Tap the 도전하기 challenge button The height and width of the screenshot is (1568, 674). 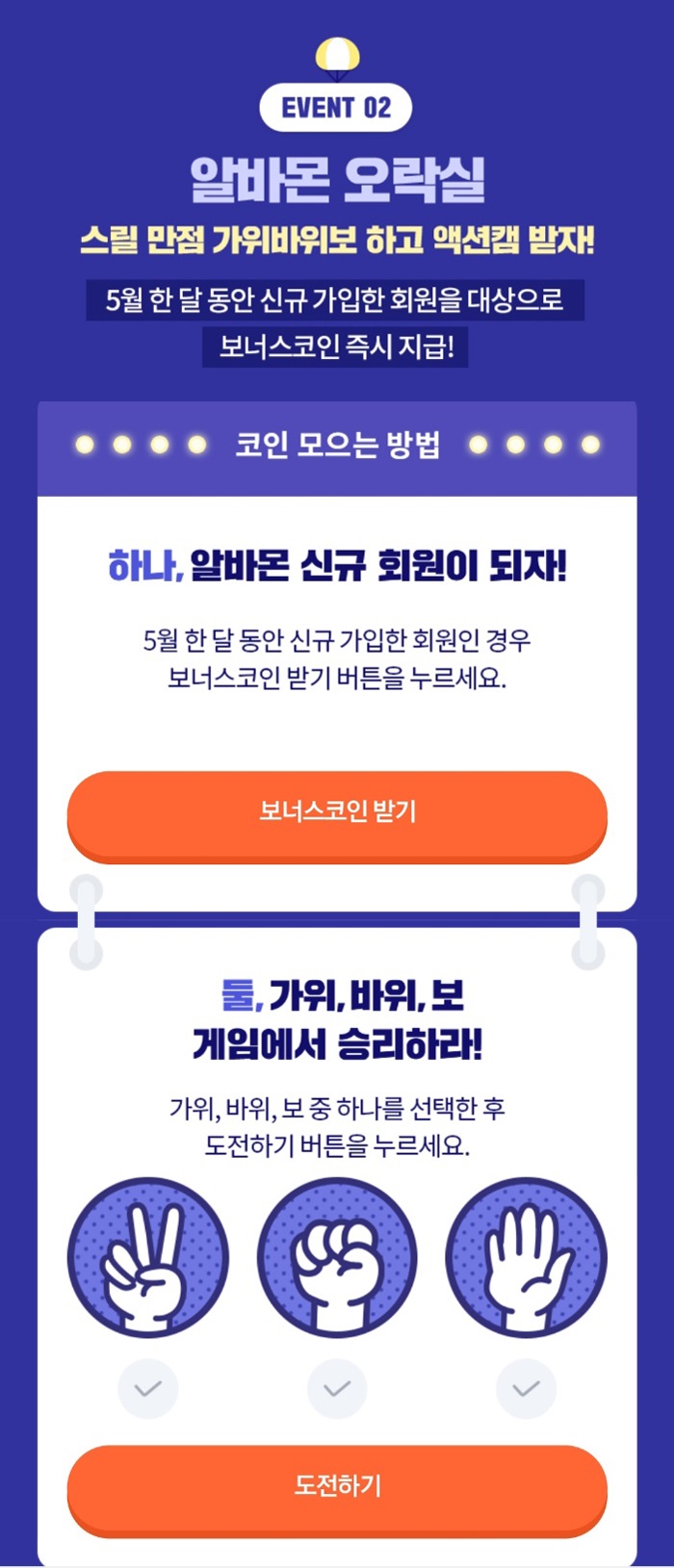[x=337, y=1486]
